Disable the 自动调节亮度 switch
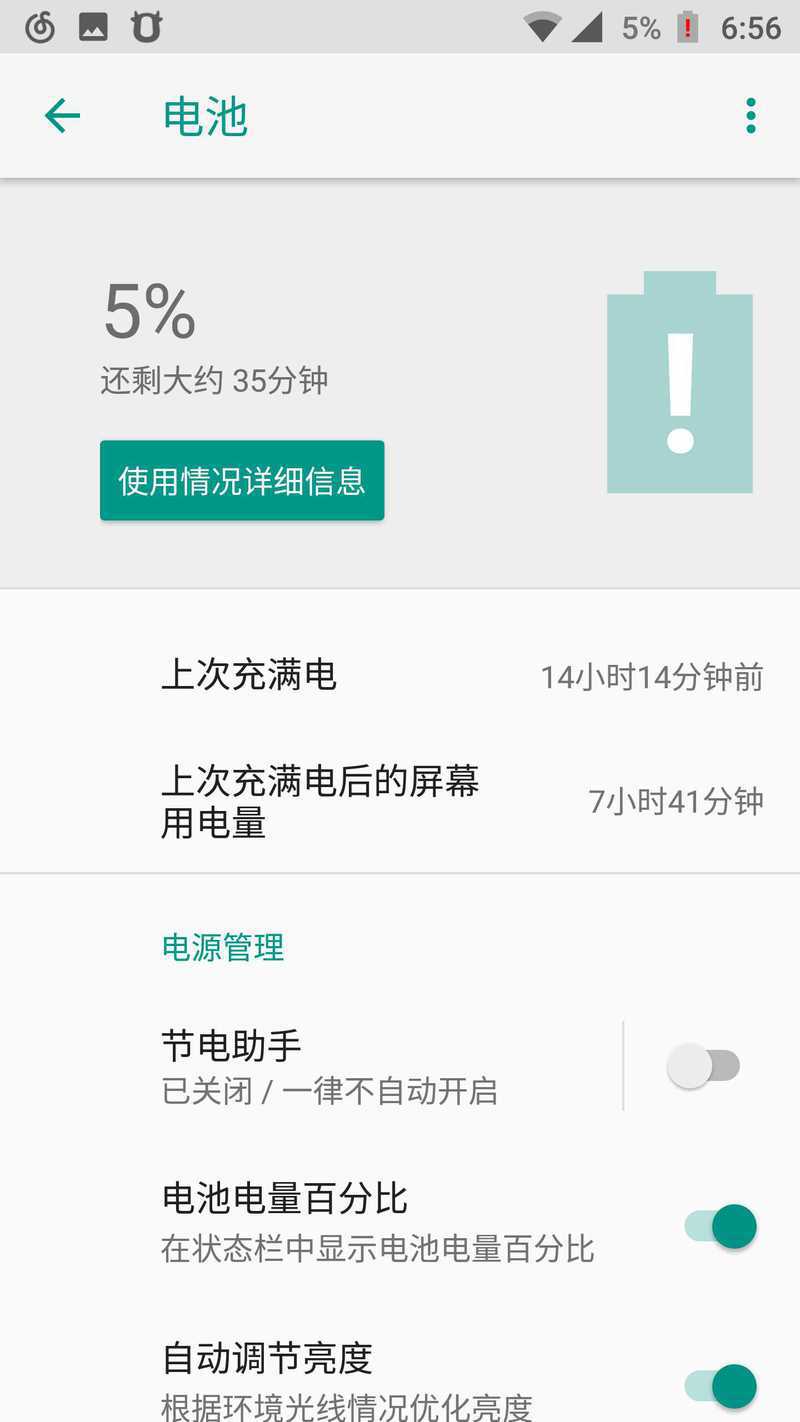800x1422 pixels. click(720, 1386)
